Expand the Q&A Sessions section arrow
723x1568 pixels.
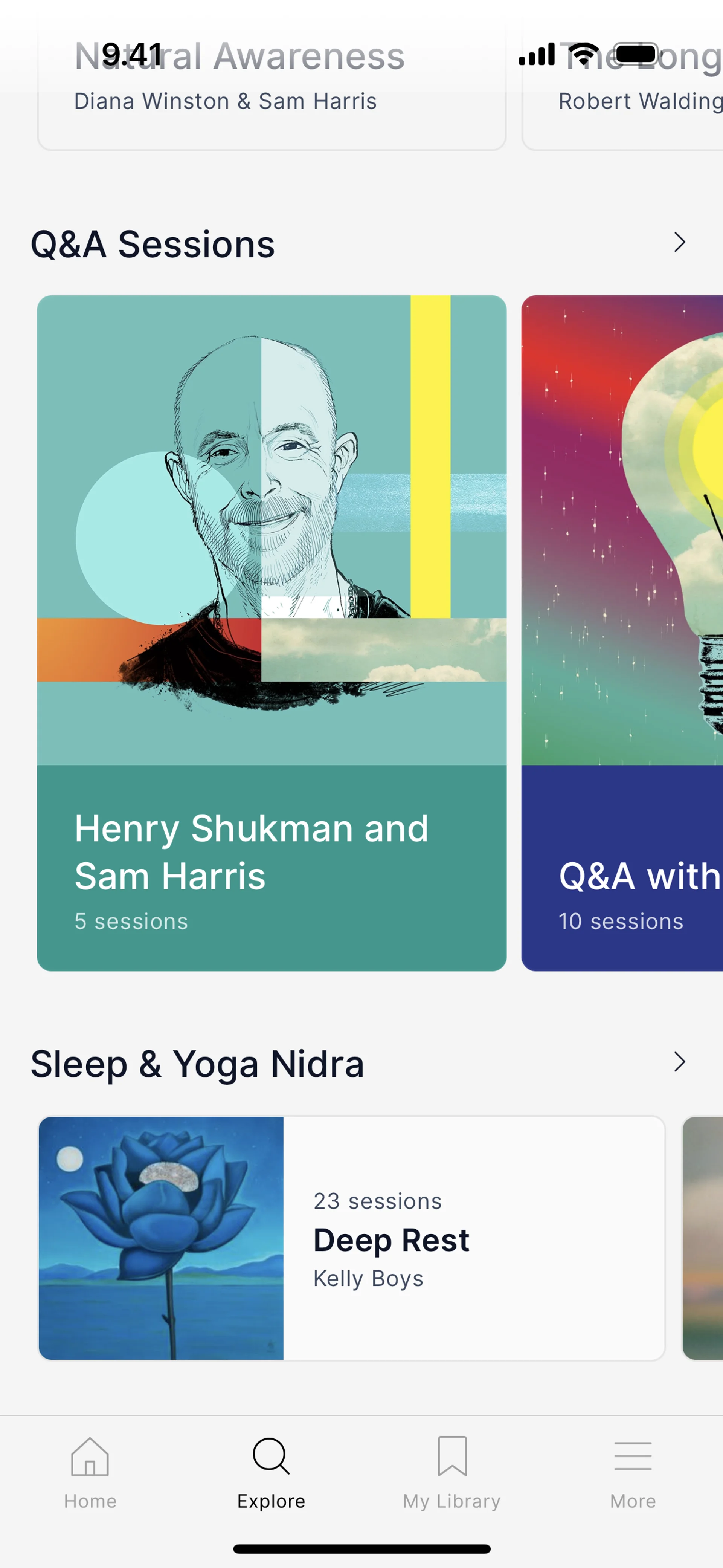[679, 242]
